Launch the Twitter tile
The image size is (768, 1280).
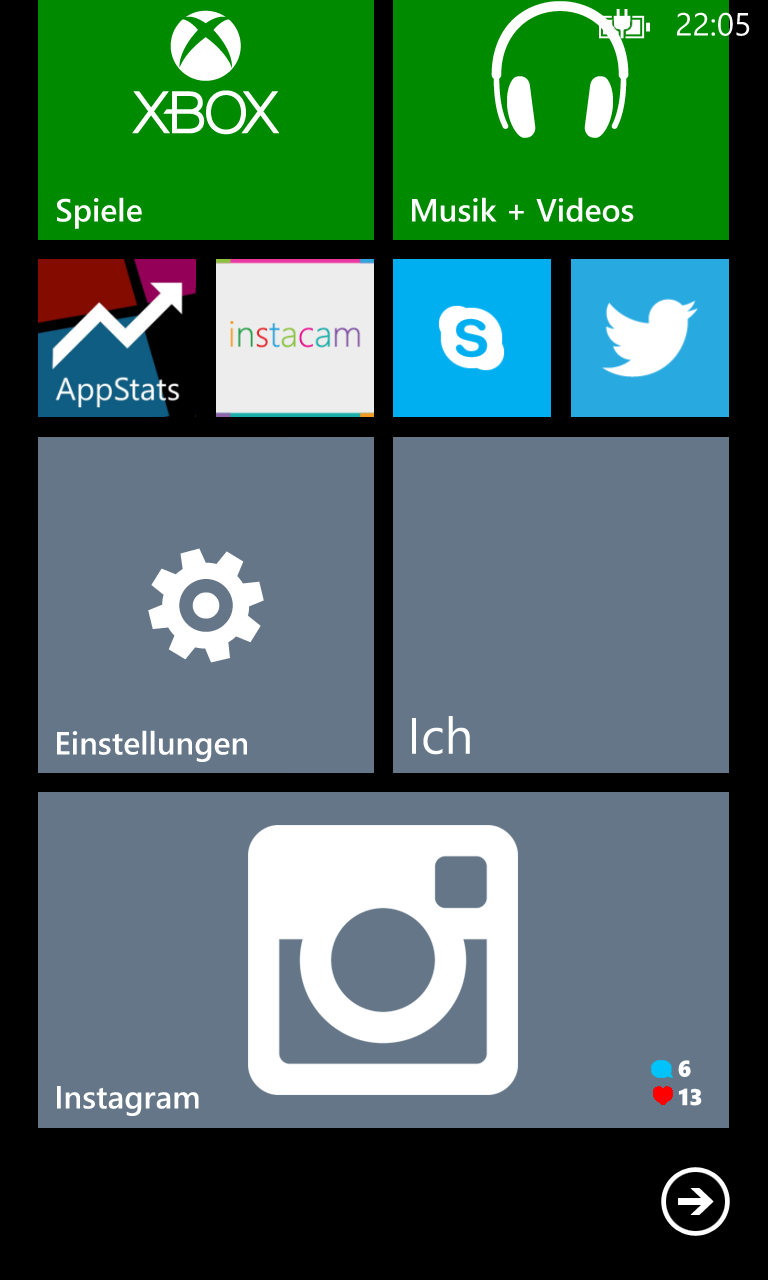coord(650,338)
